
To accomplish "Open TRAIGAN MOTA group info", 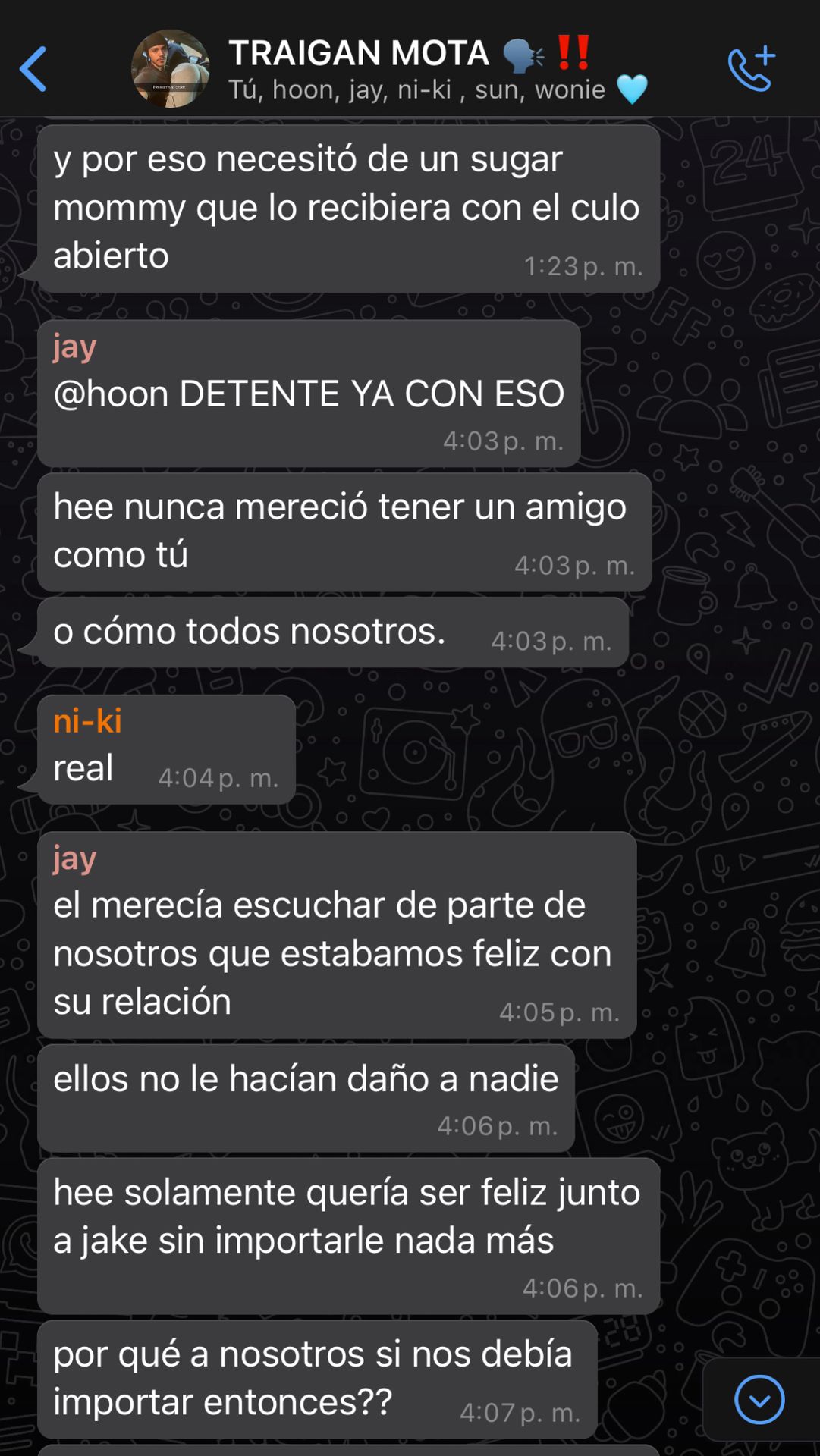I will pyautogui.click(x=438, y=69).
